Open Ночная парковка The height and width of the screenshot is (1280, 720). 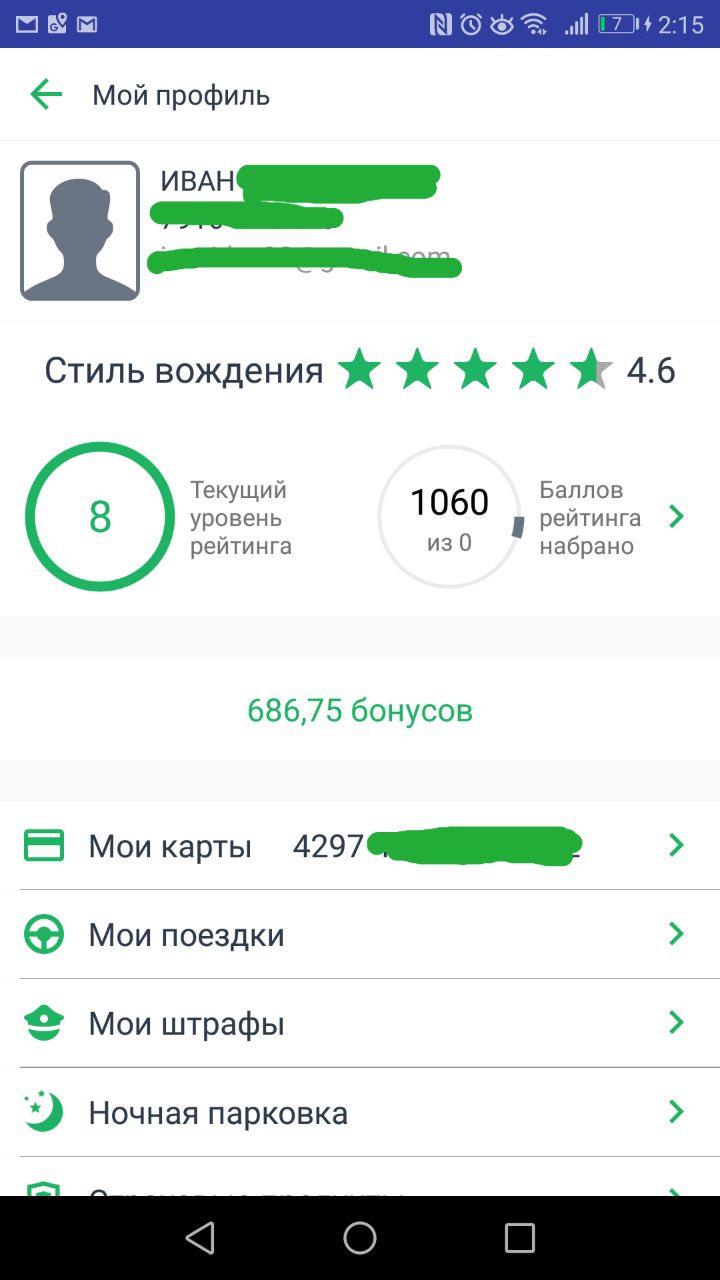click(x=360, y=1113)
